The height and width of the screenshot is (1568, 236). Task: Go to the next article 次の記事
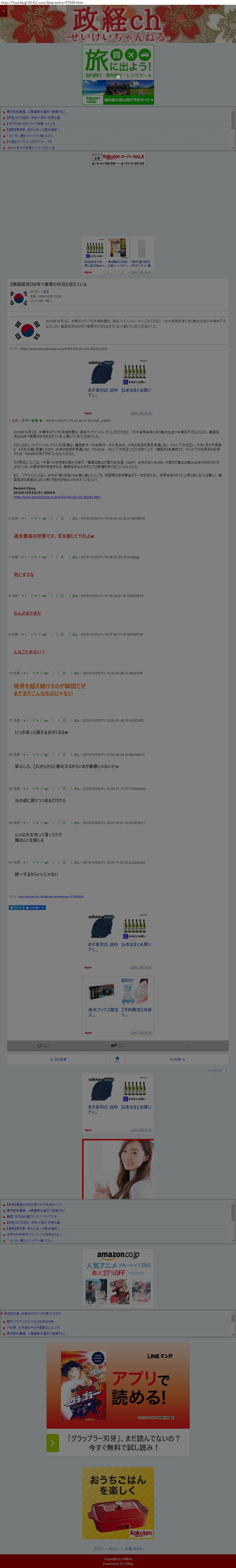pyautogui.click(x=176, y=1060)
